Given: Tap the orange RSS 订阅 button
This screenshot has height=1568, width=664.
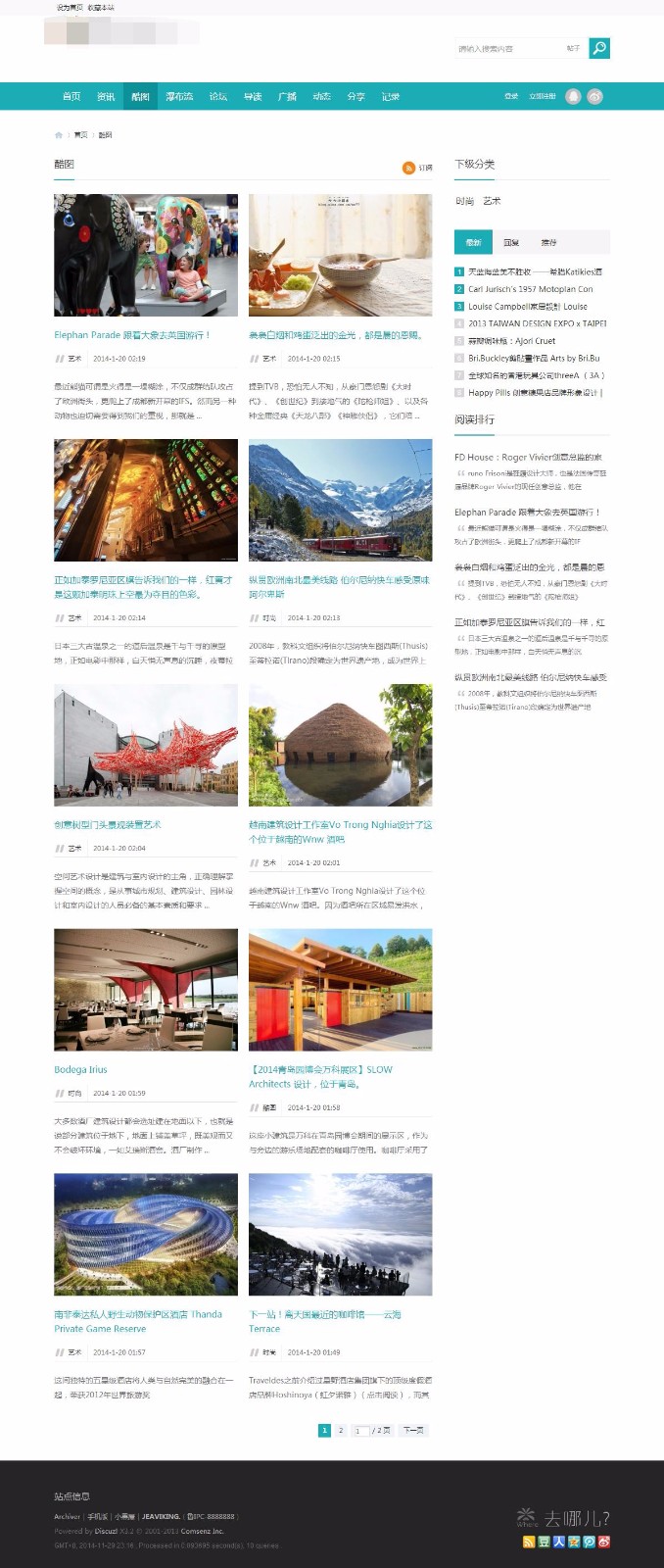Looking at the screenshot, I should click(x=417, y=168).
